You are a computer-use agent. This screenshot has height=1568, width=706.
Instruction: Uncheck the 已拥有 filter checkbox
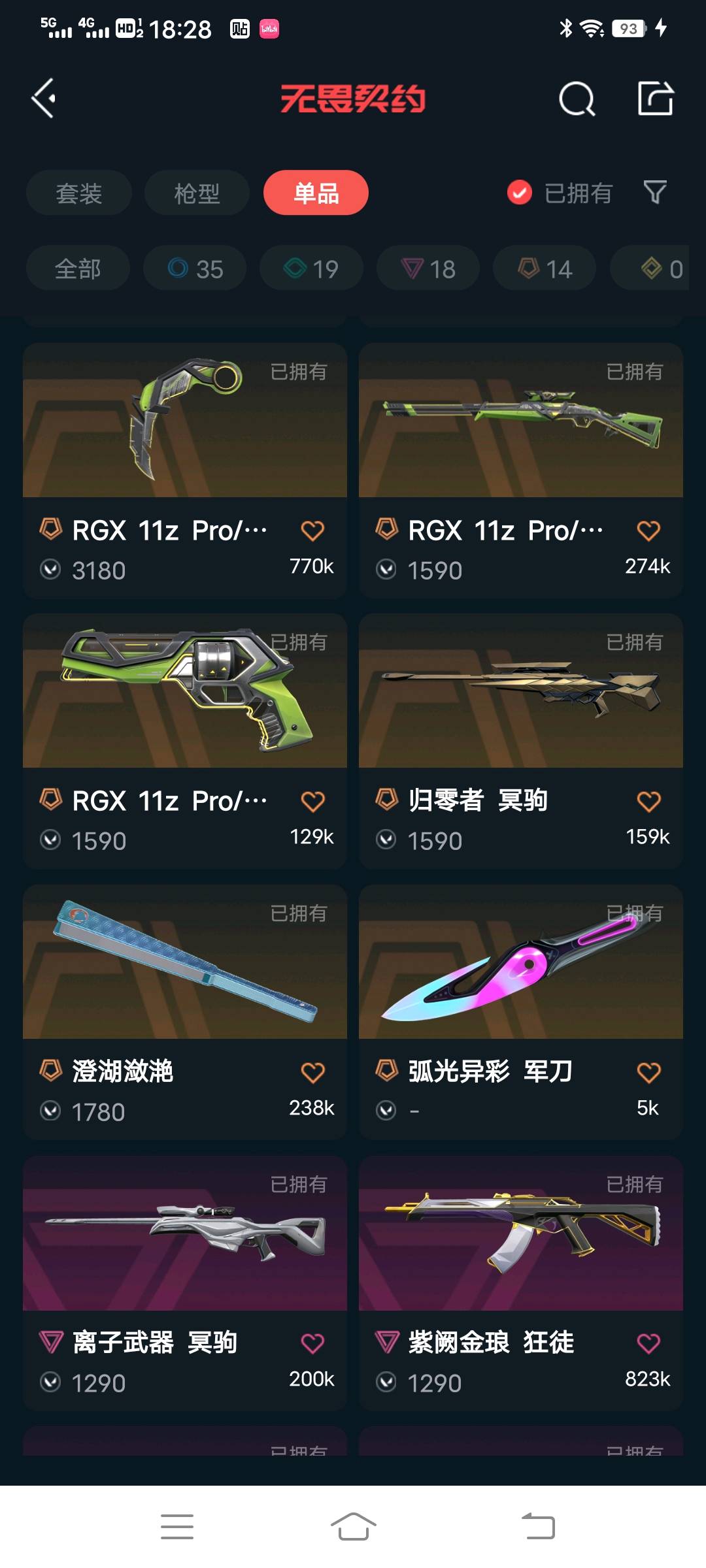coord(520,193)
